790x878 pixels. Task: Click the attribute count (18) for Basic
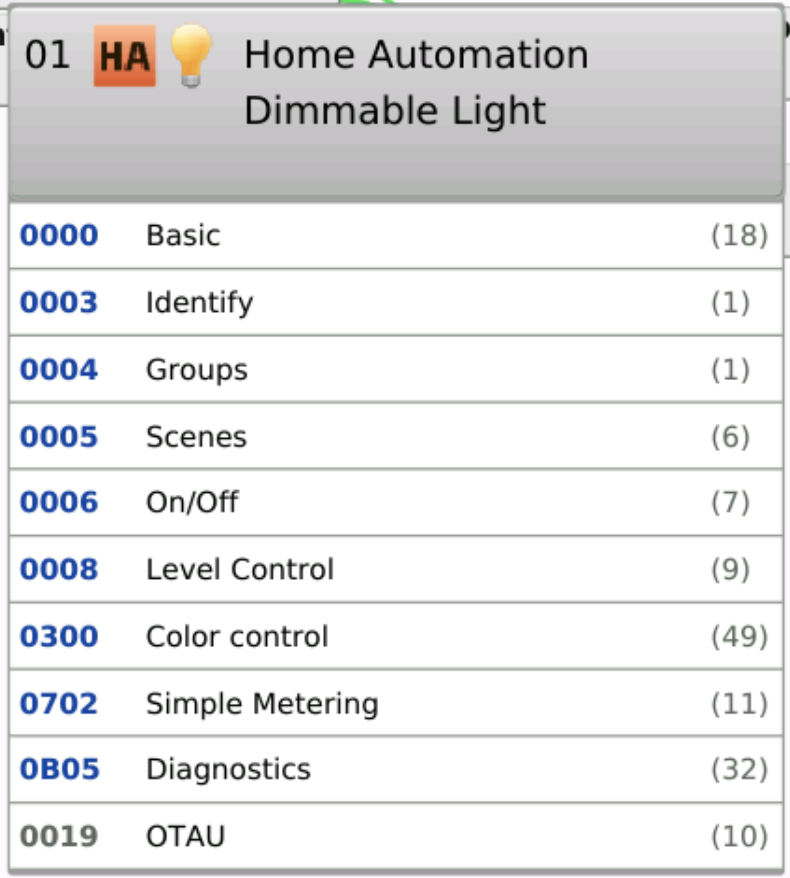pos(740,235)
